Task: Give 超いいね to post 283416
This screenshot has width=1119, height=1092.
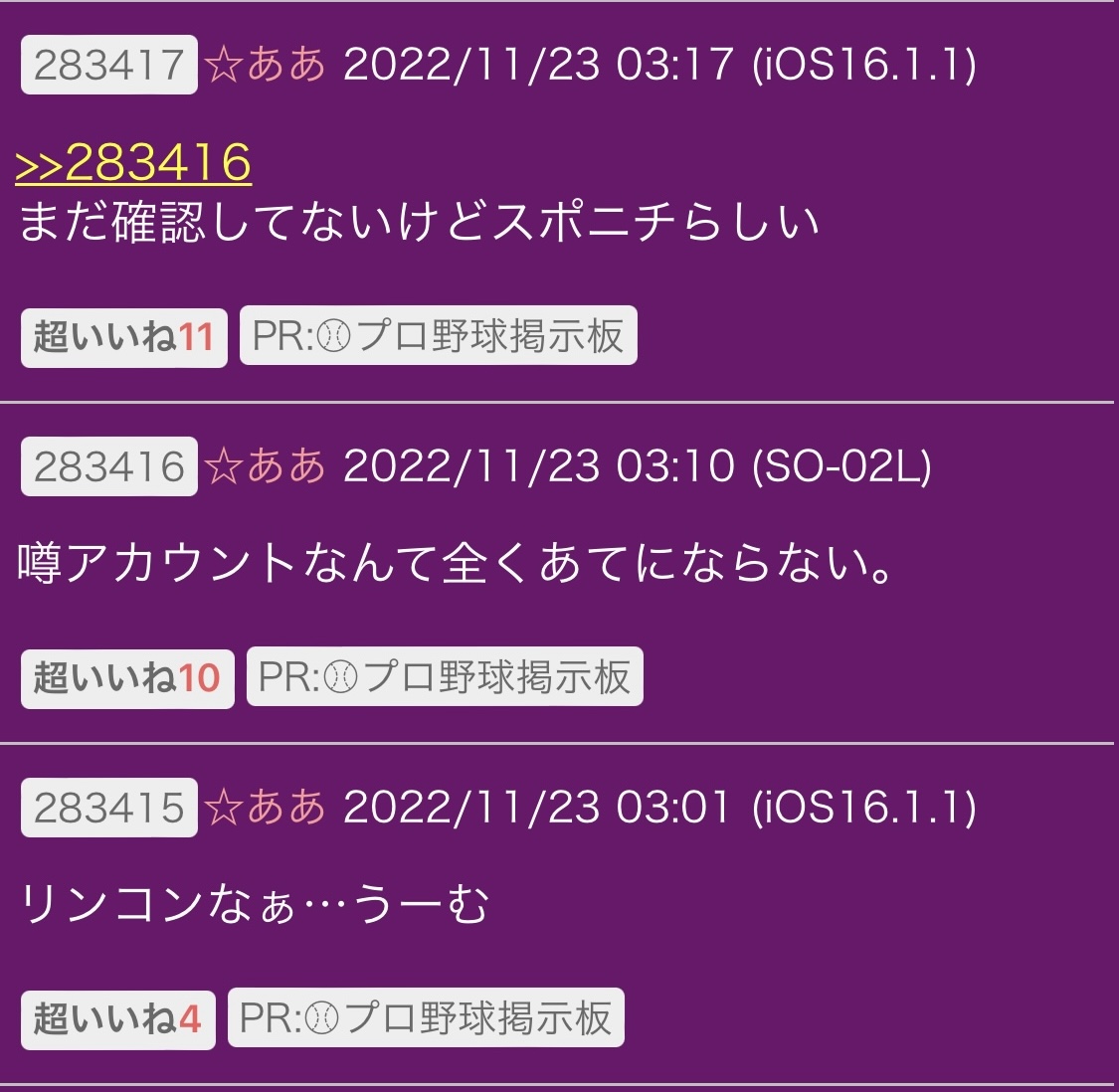Action: 127,678
